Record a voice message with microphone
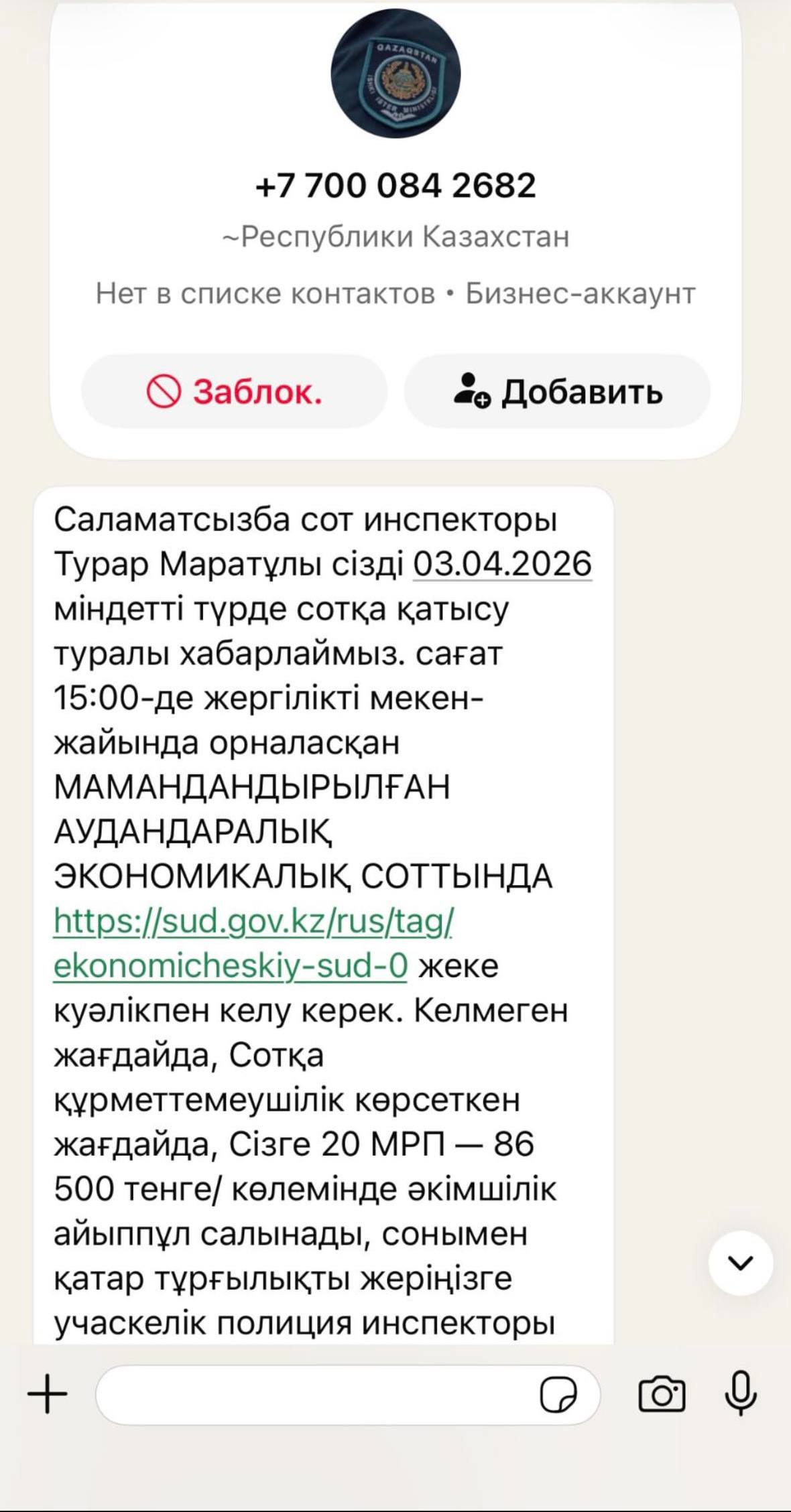The image size is (791, 1512). click(741, 1394)
